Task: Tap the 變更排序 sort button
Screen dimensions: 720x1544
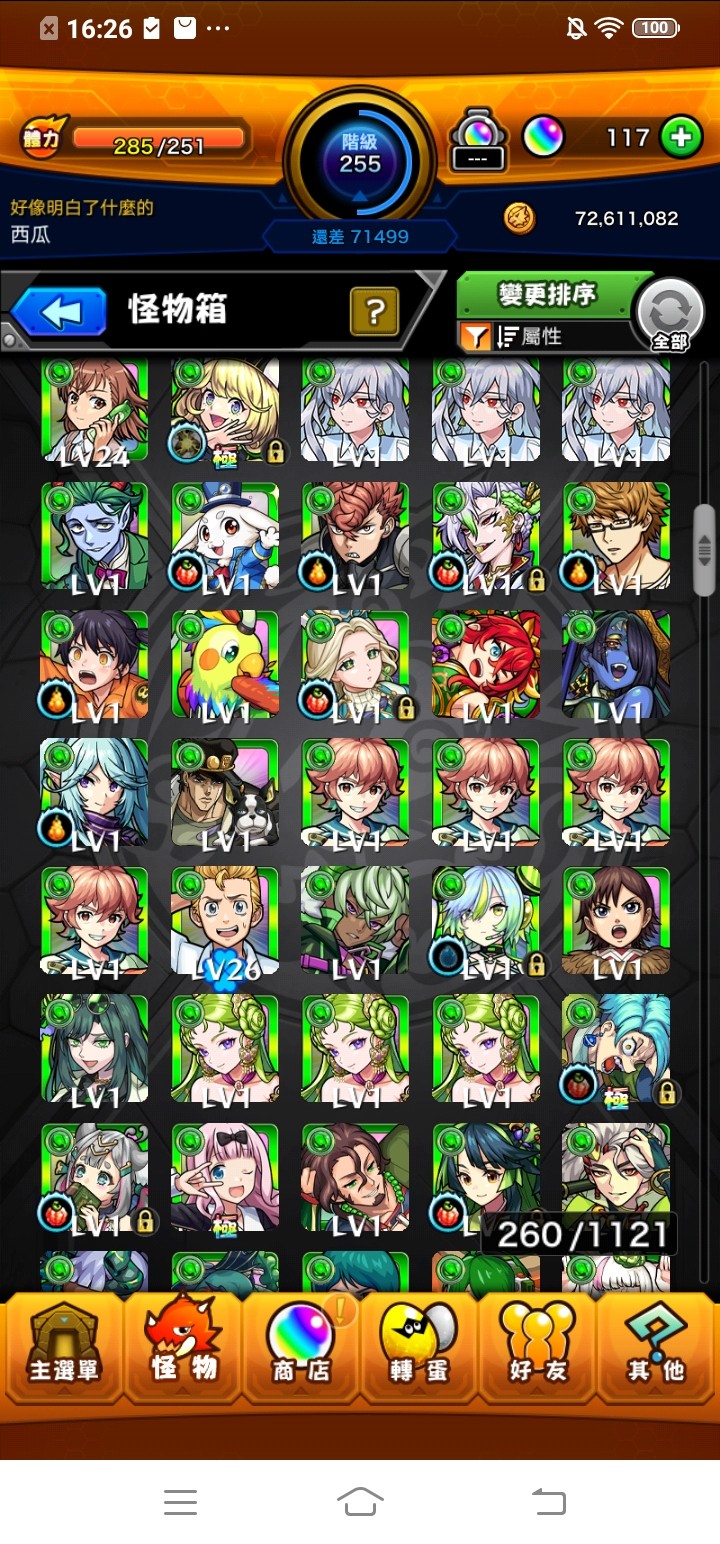Action: [546, 295]
